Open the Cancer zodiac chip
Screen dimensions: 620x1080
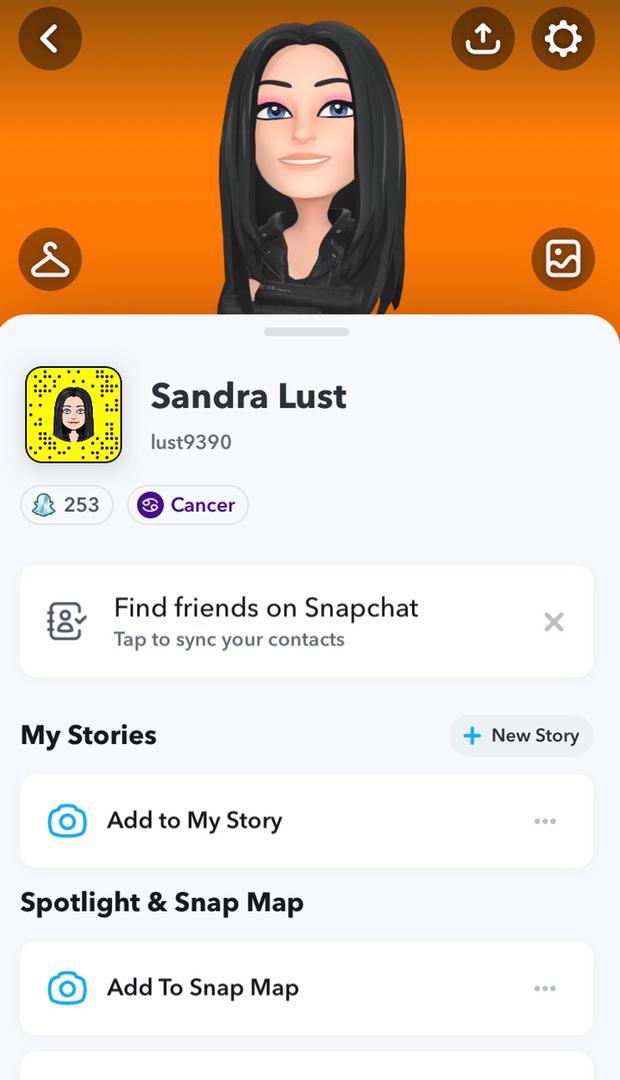188,505
